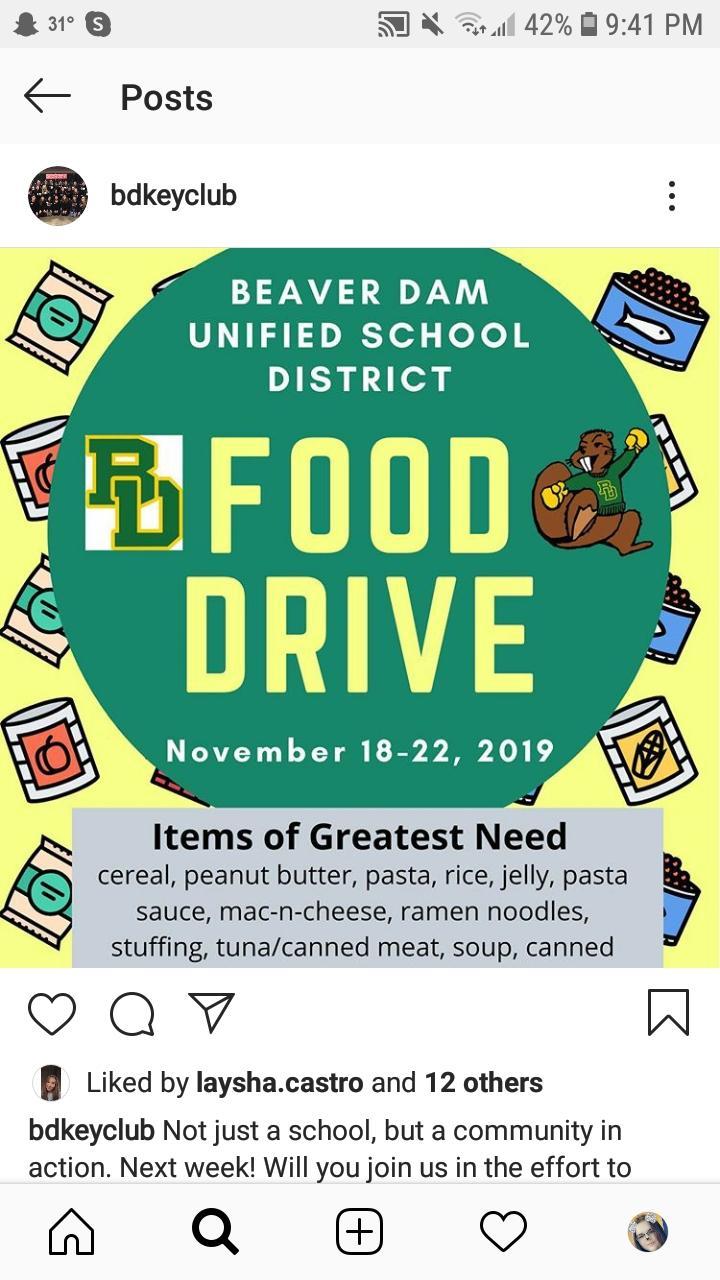Like the bdkeyclub post

point(52,1012)
